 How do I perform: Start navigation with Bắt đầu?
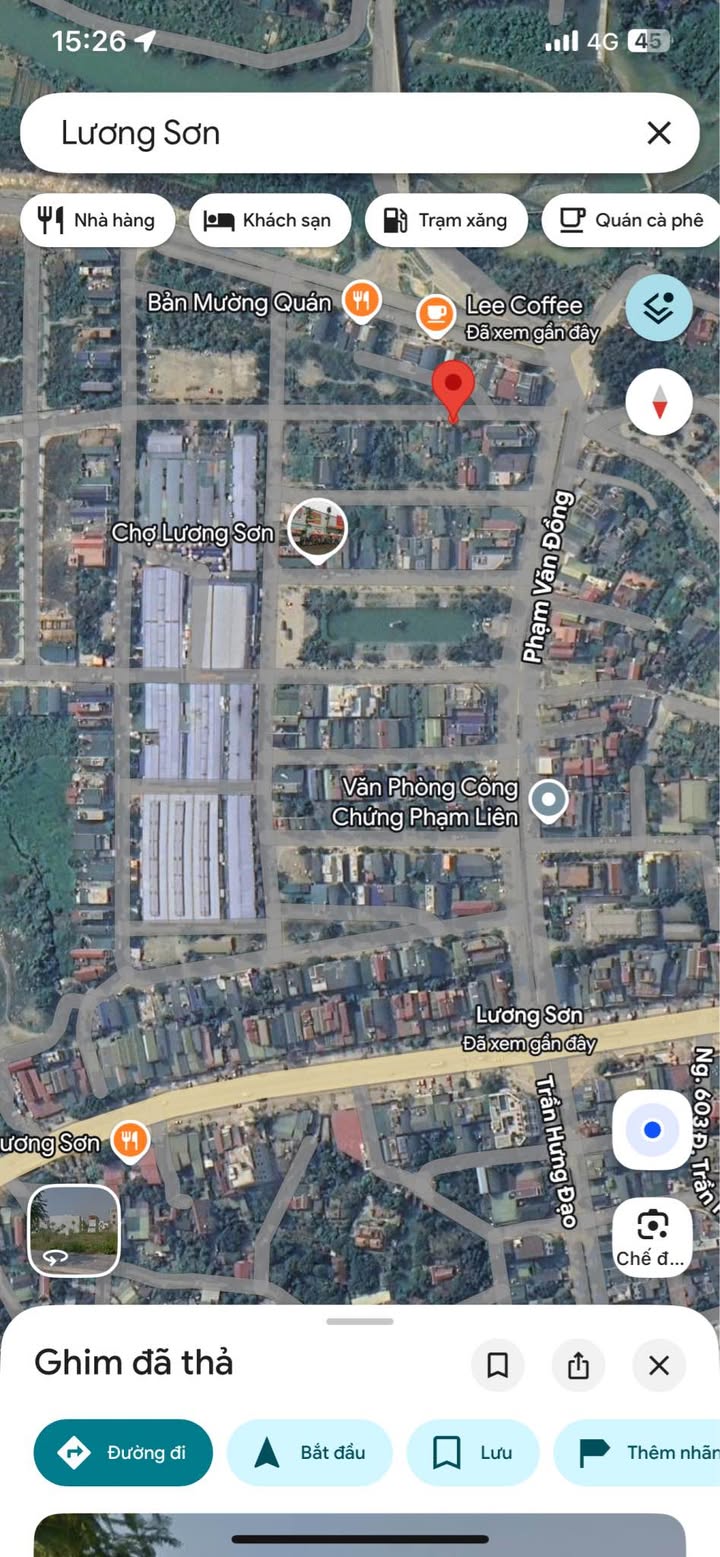[309, 1452]
